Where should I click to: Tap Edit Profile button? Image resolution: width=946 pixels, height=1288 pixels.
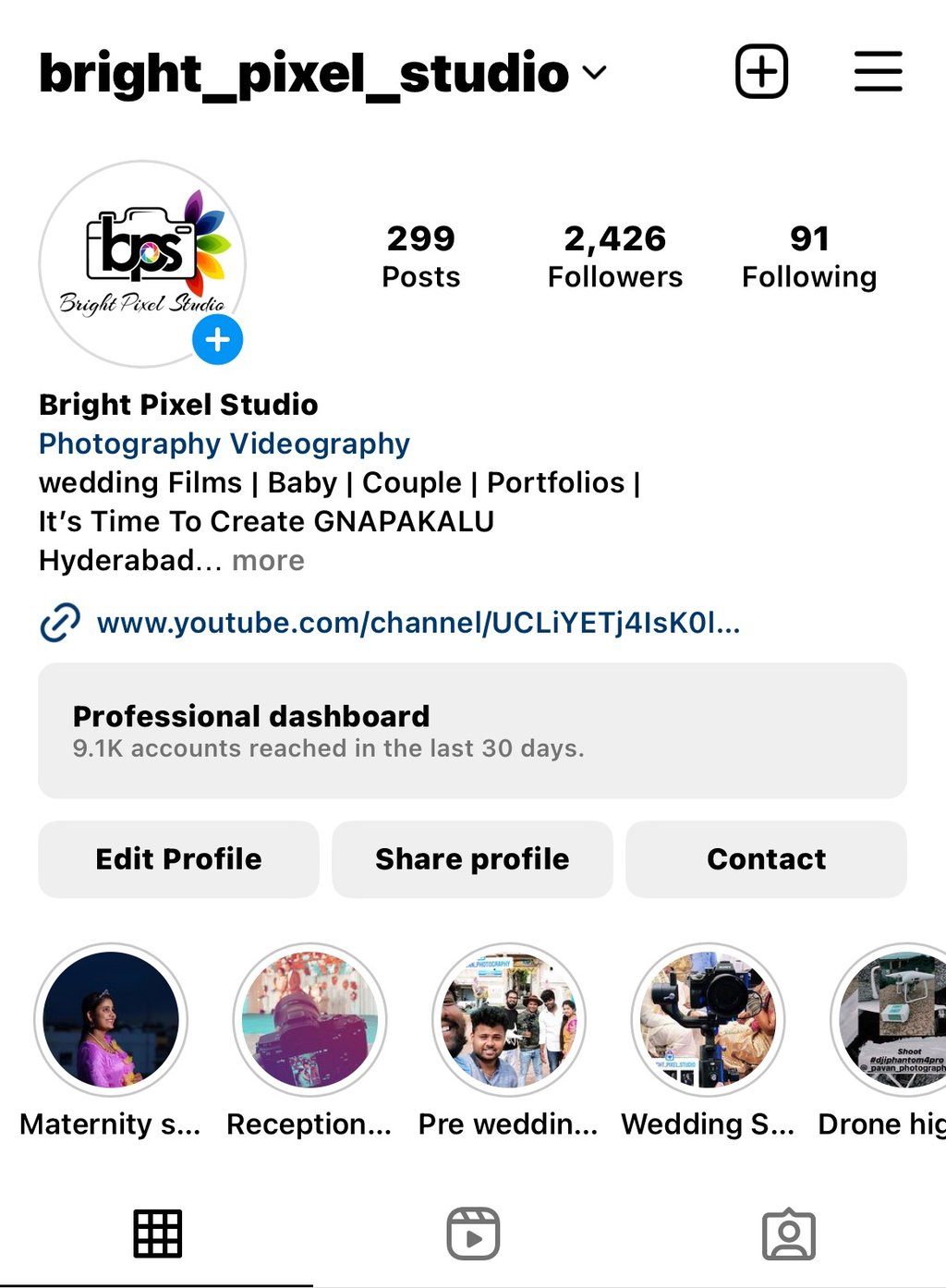178,859
